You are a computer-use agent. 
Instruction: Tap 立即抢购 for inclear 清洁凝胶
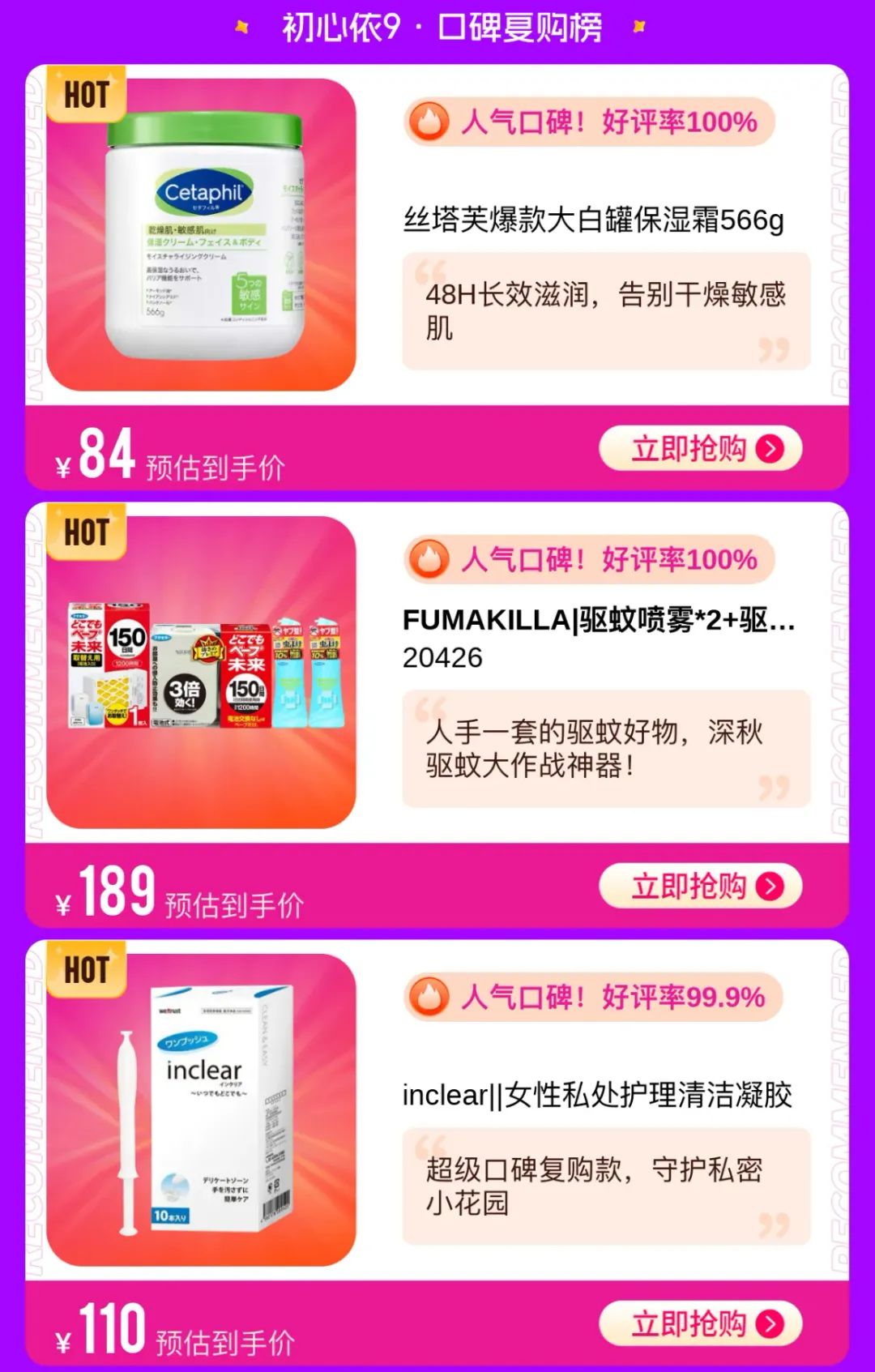click(700, 1323)
